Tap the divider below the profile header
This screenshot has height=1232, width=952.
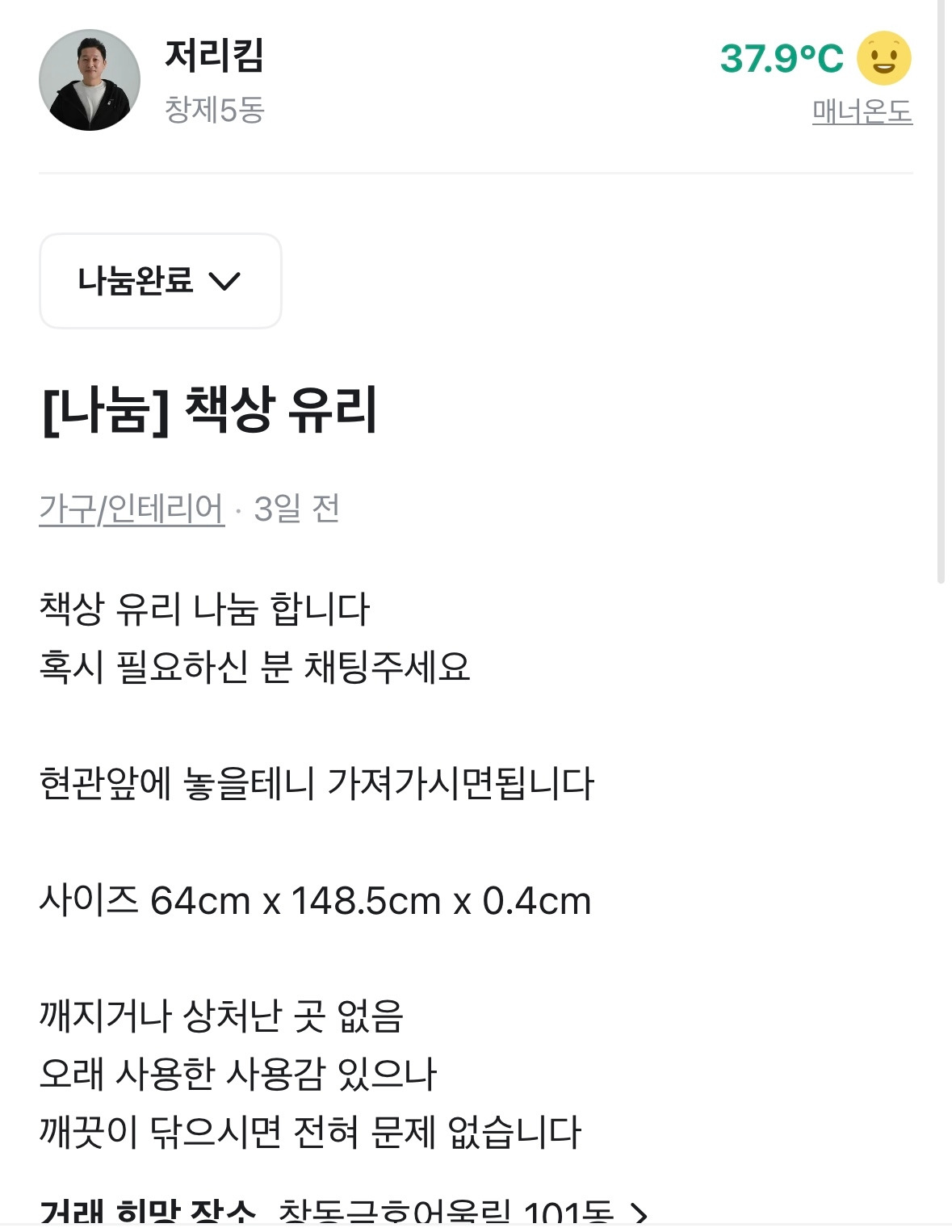pos(476,171)
